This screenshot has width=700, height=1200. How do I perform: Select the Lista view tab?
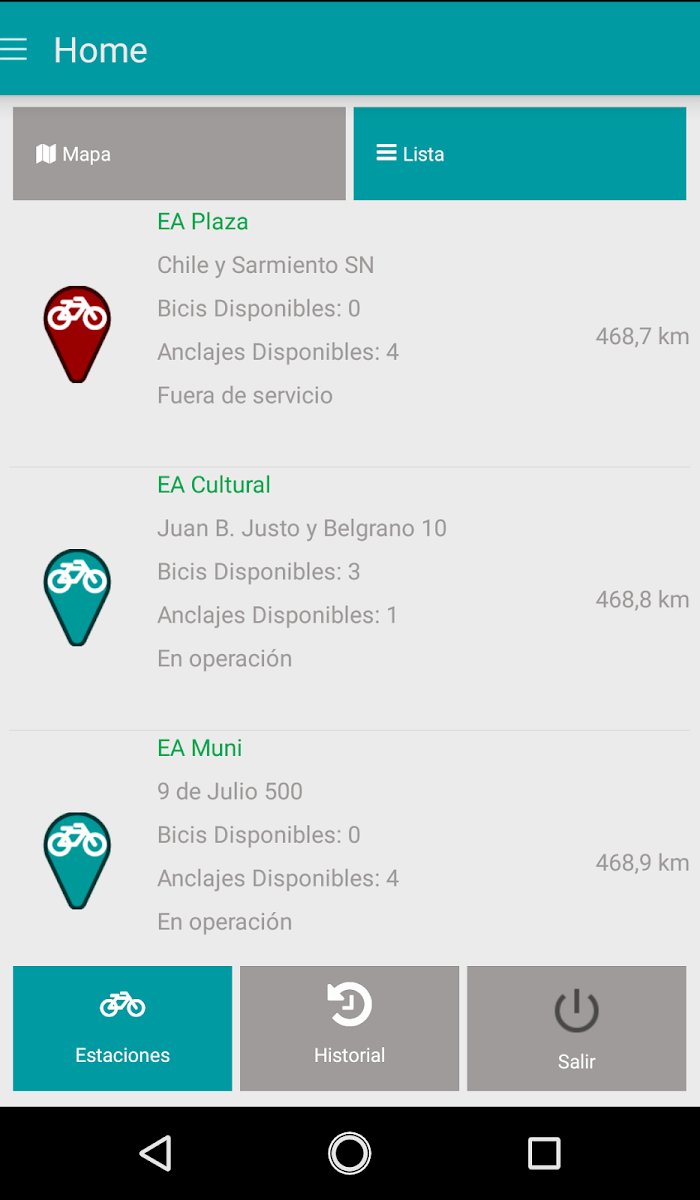[520, 154]
